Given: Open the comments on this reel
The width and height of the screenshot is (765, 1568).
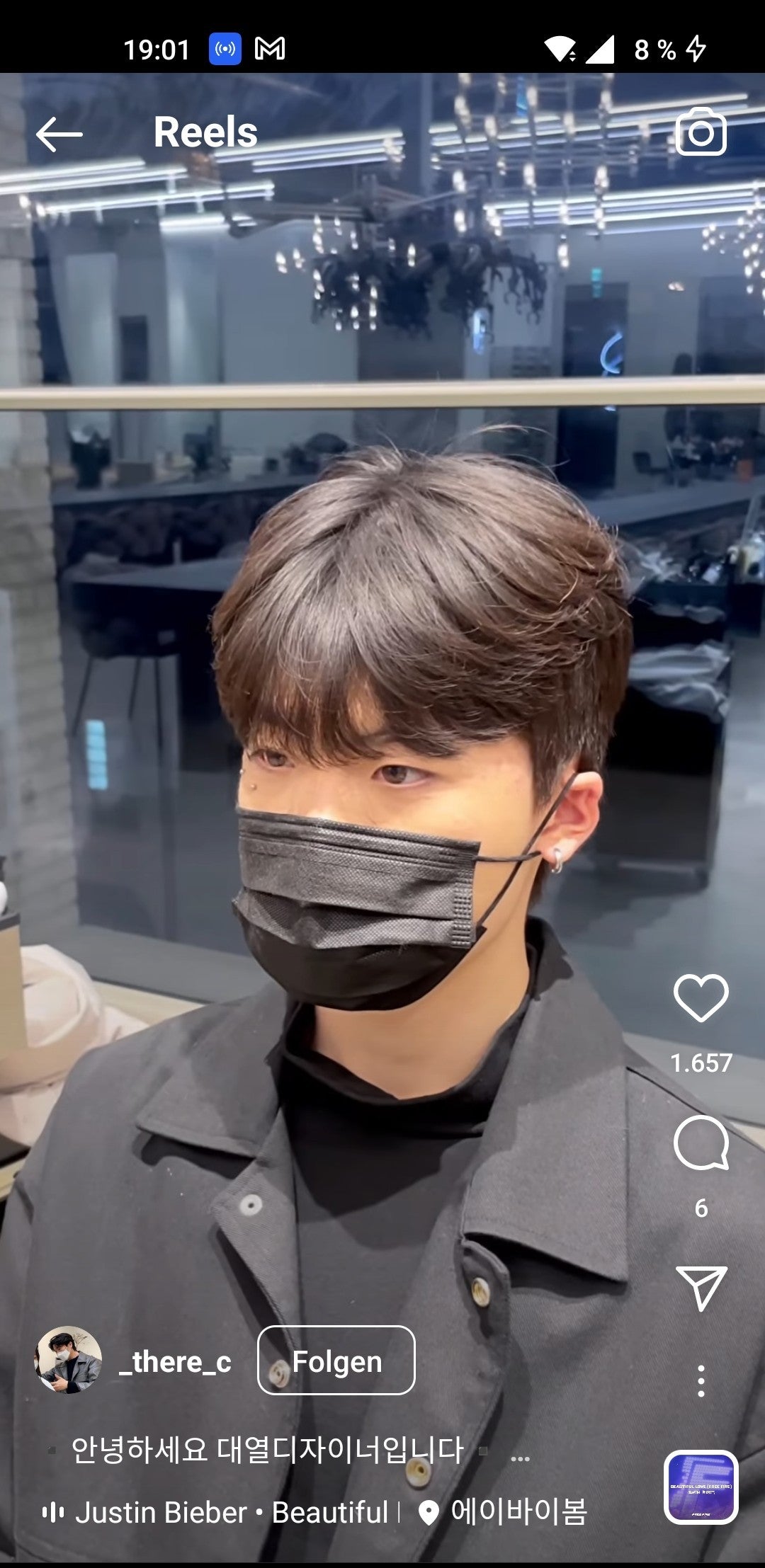Looking at the screenshot, I should (701, 1143).
